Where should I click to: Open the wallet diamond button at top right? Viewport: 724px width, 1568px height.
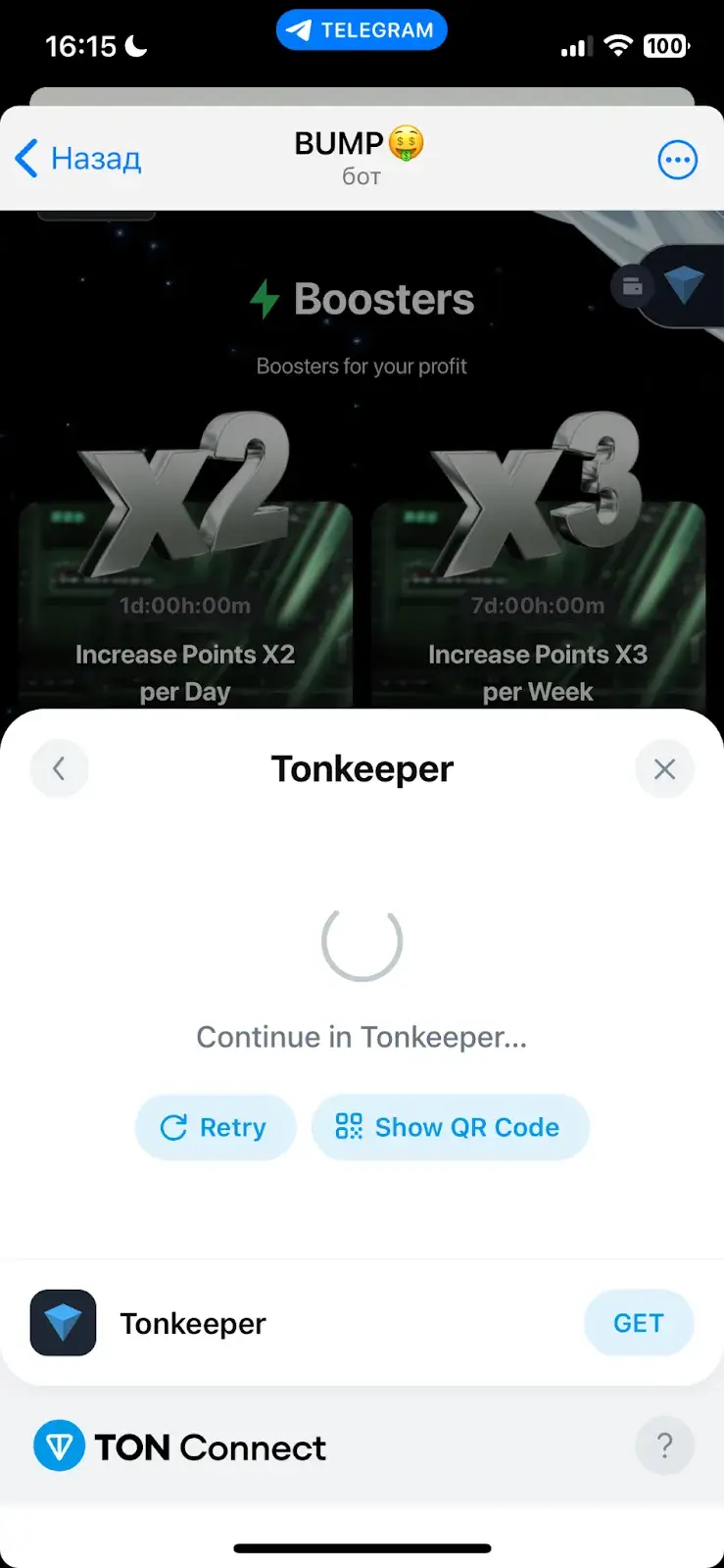click(x=683, y=286)
